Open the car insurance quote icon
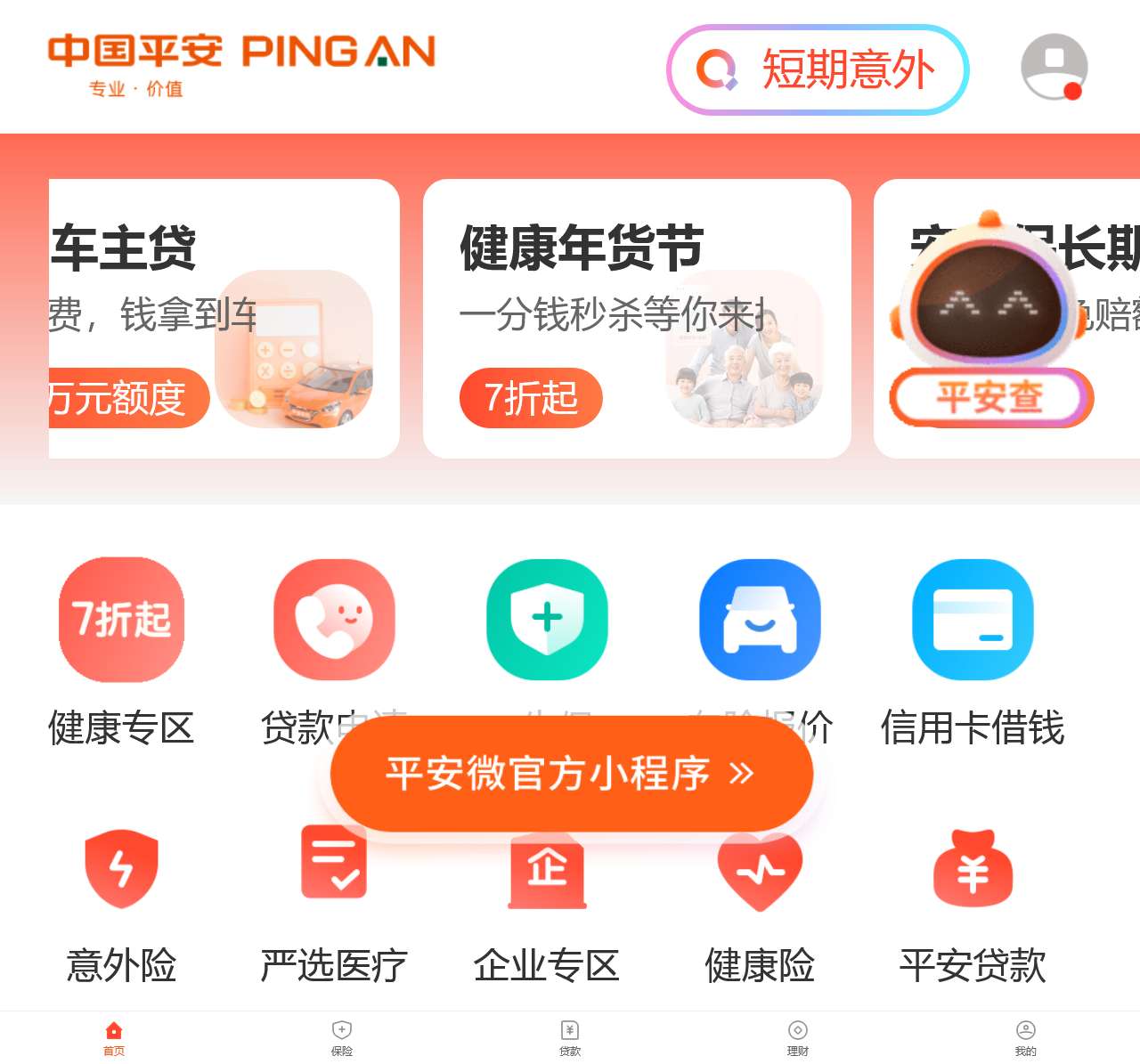1140x1064 pixels. (x=760, y=620)
